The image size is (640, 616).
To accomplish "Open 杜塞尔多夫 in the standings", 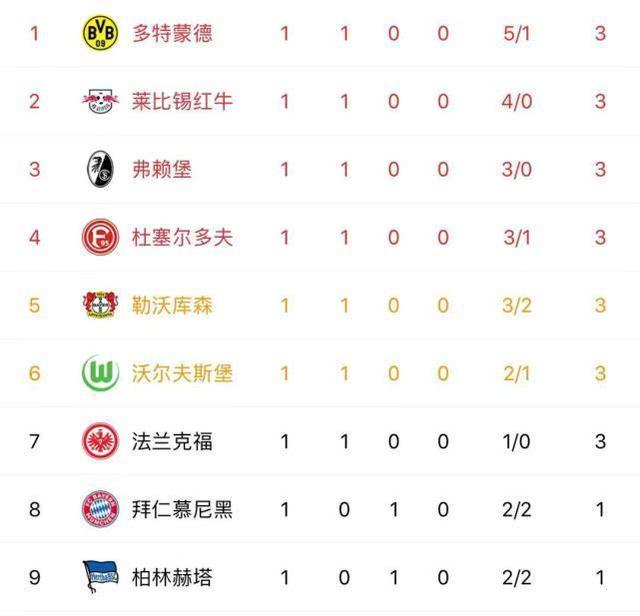I will click(x=182, y=237).
